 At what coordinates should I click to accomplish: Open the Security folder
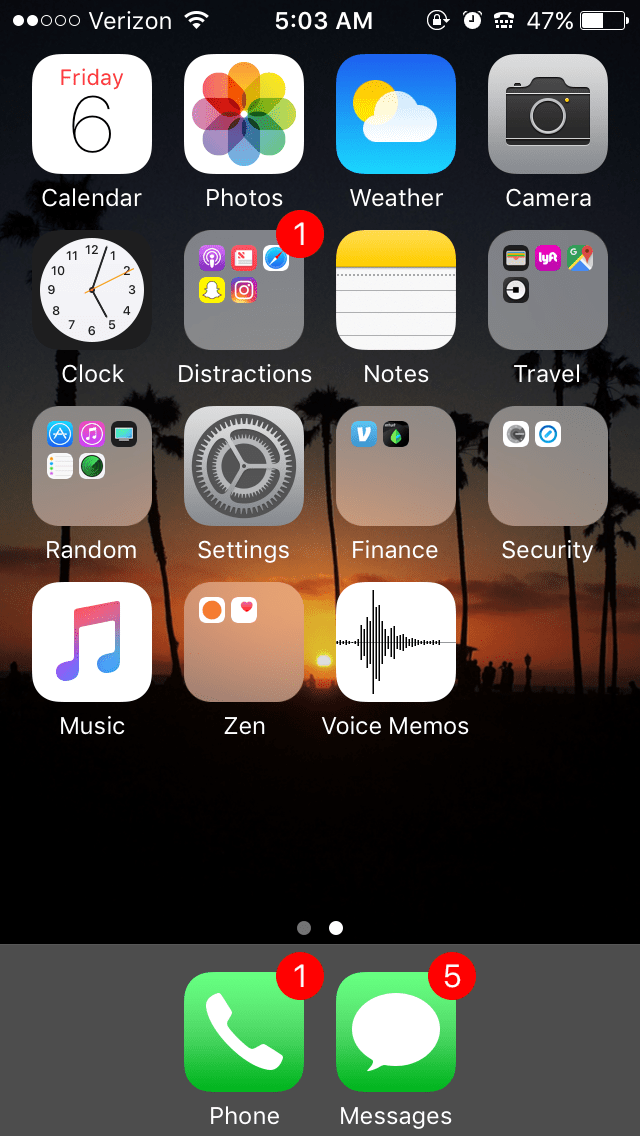point(548,466)
